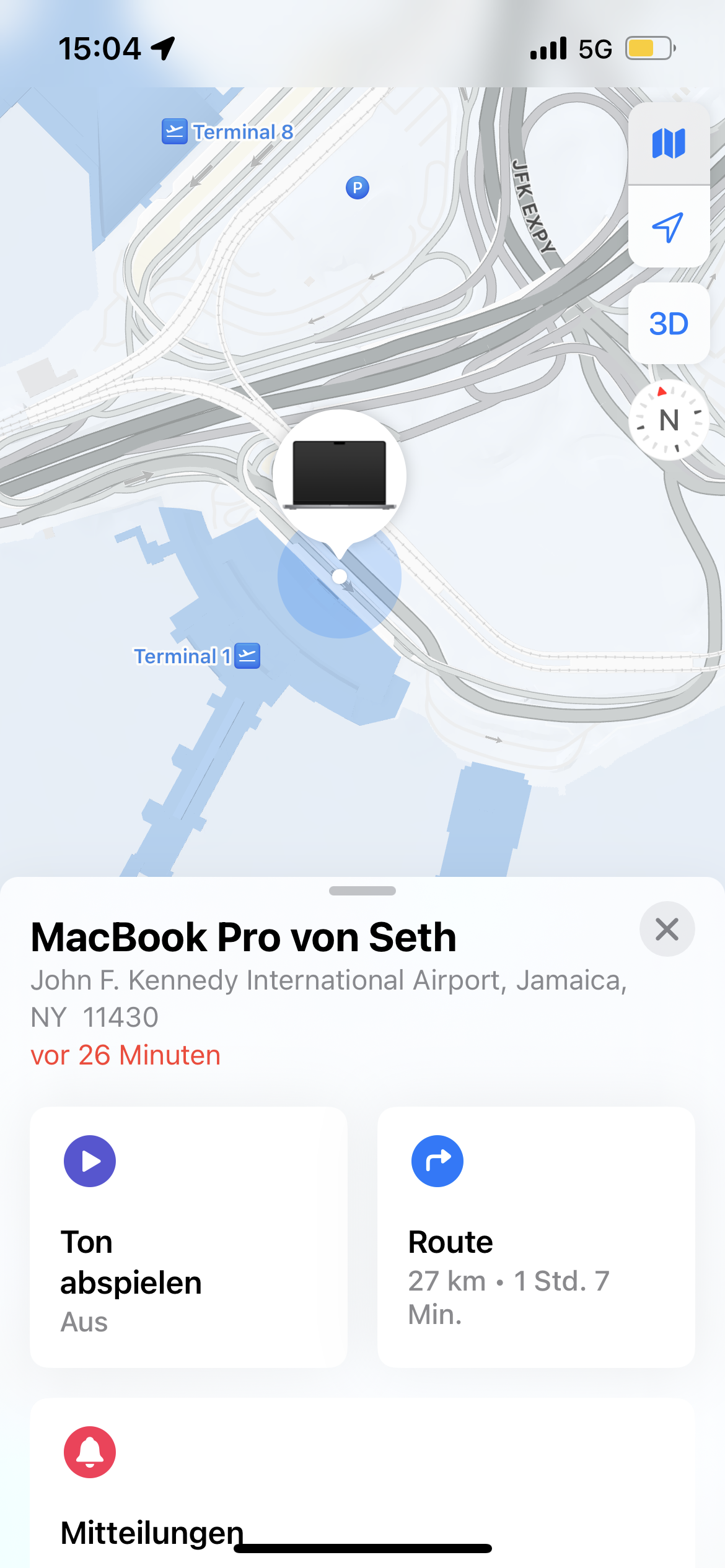Center map on my current location
Image resolution: width=725 pixels, height=1568 pixels.
[669, 227]
